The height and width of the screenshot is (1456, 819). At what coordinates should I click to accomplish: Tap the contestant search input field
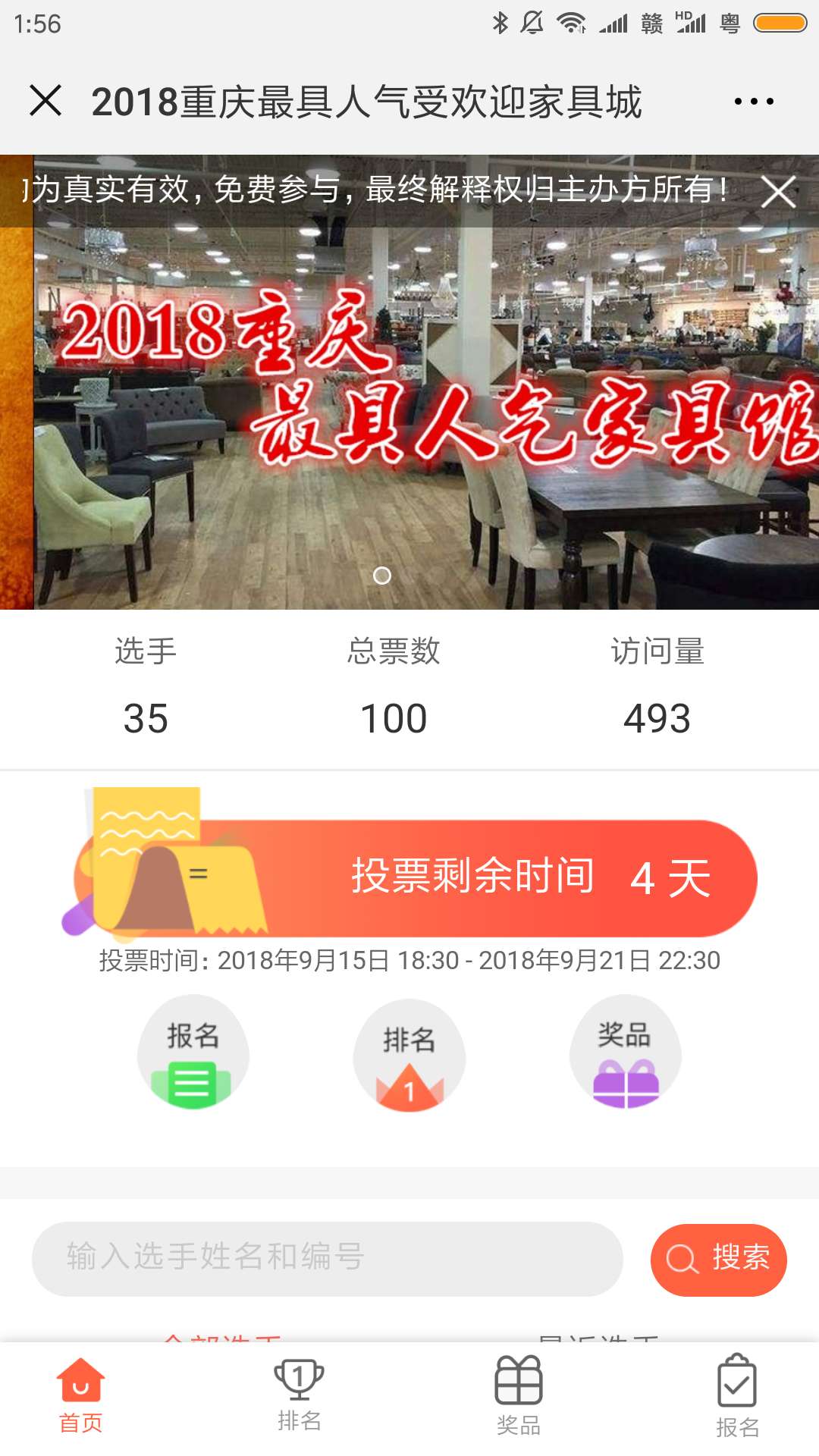326,1257
